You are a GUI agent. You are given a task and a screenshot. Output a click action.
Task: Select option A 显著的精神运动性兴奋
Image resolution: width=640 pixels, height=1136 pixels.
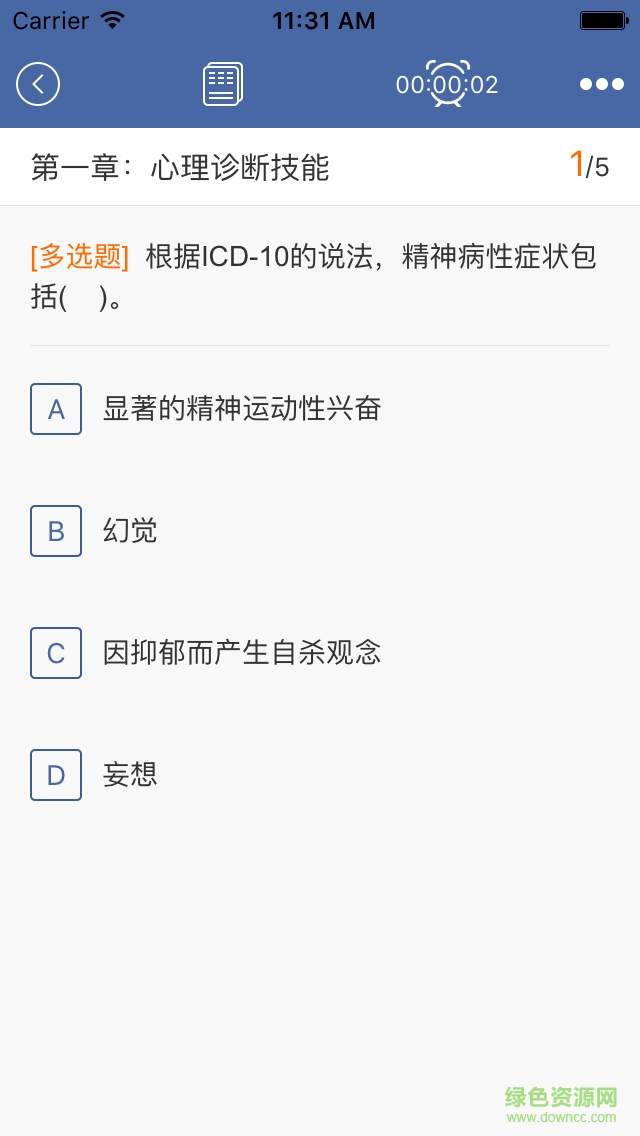56,409
